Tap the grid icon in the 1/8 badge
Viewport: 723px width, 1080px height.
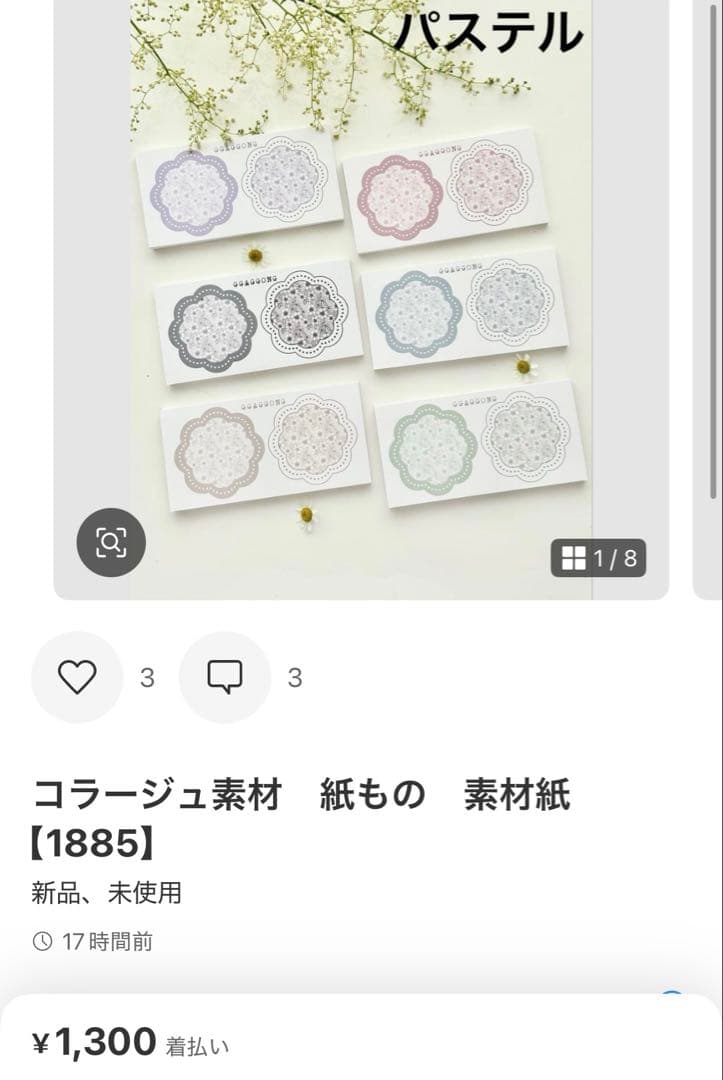[x=573, y=559]
